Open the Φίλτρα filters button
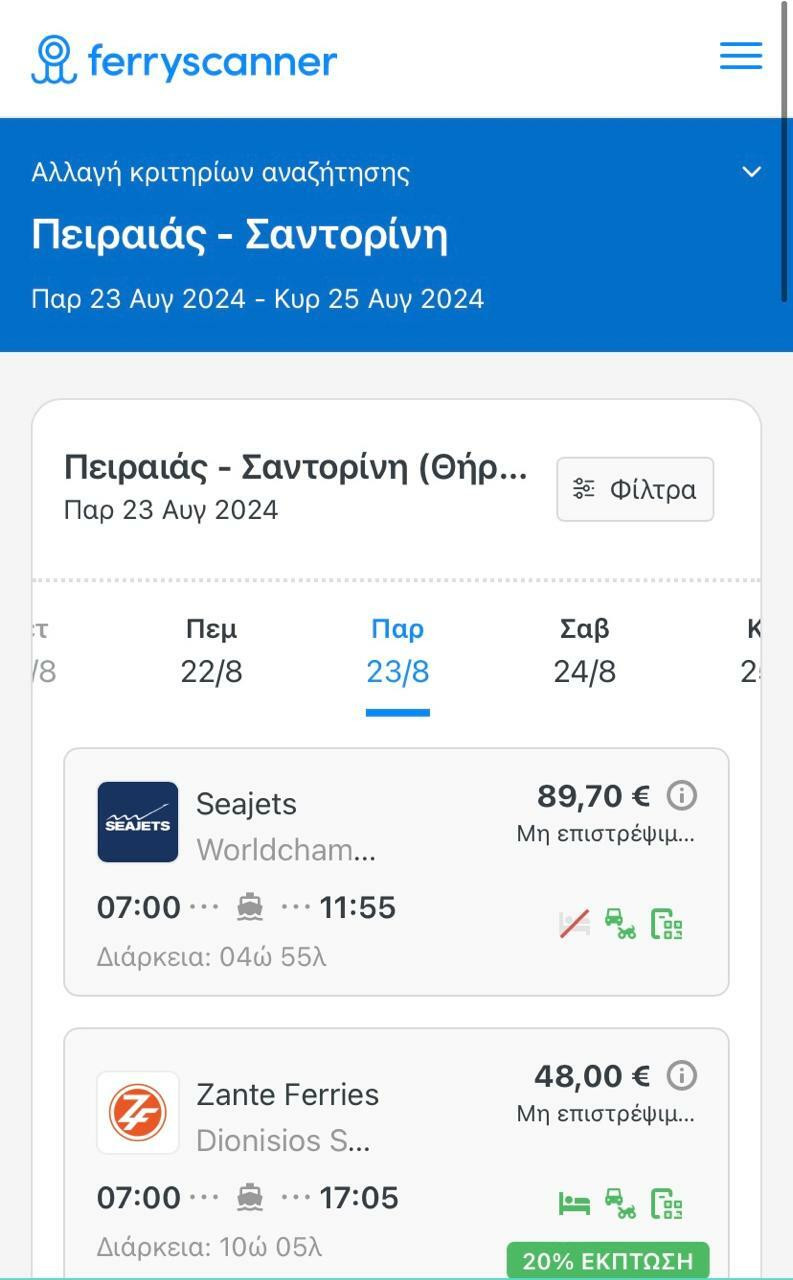Viewport: 793px width, 1280px height. click(x=635, y=489)
